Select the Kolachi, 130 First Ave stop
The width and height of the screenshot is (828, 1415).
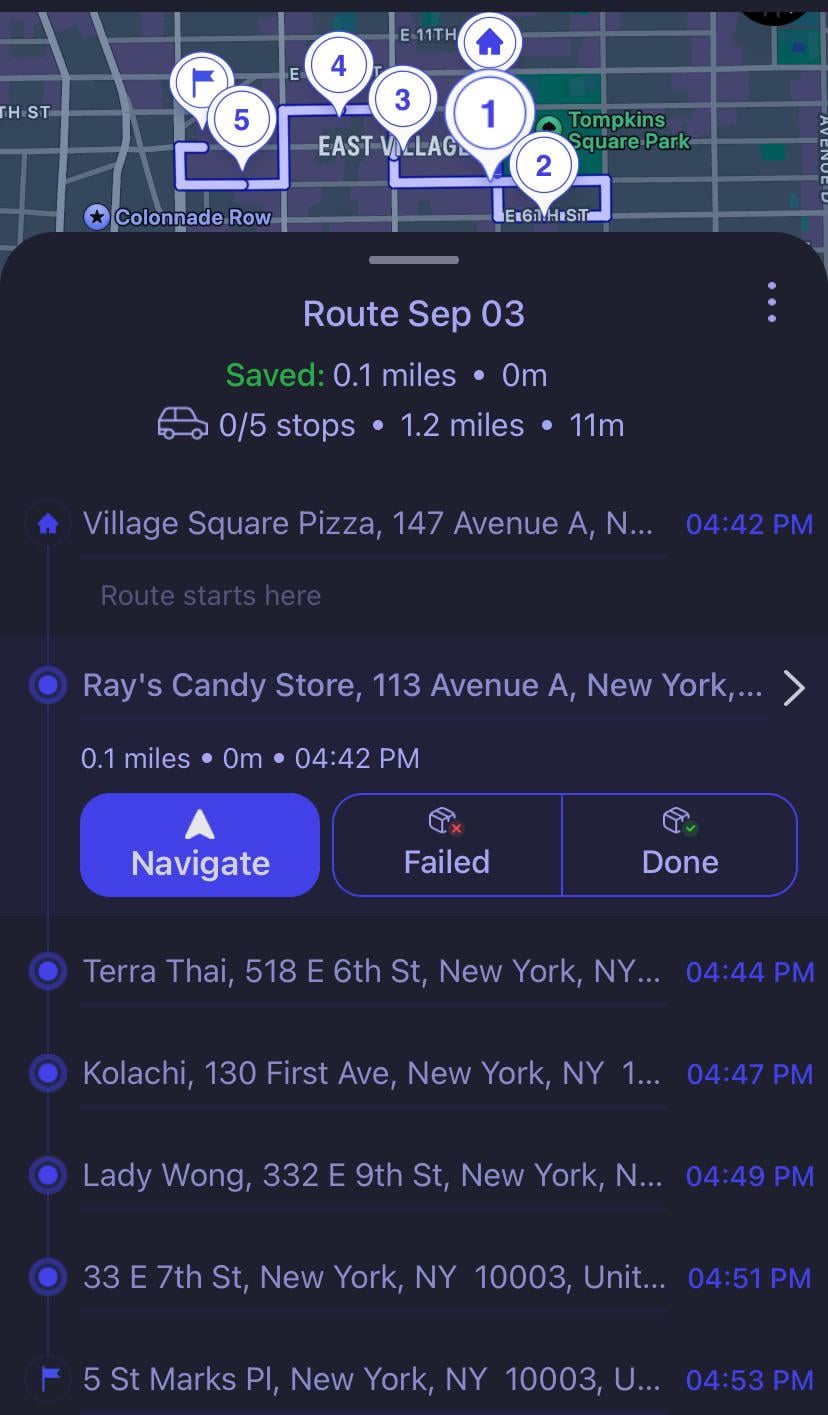point(414,1074)
